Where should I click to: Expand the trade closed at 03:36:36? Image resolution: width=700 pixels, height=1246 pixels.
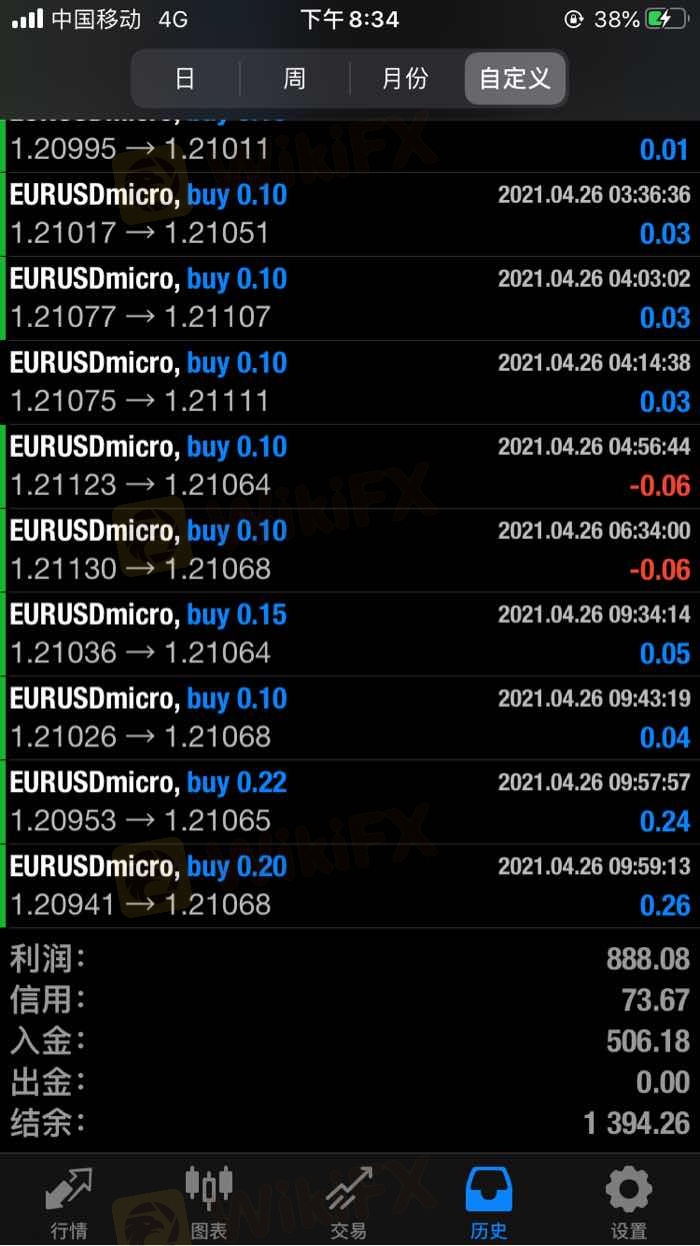[x=350, y=214]
